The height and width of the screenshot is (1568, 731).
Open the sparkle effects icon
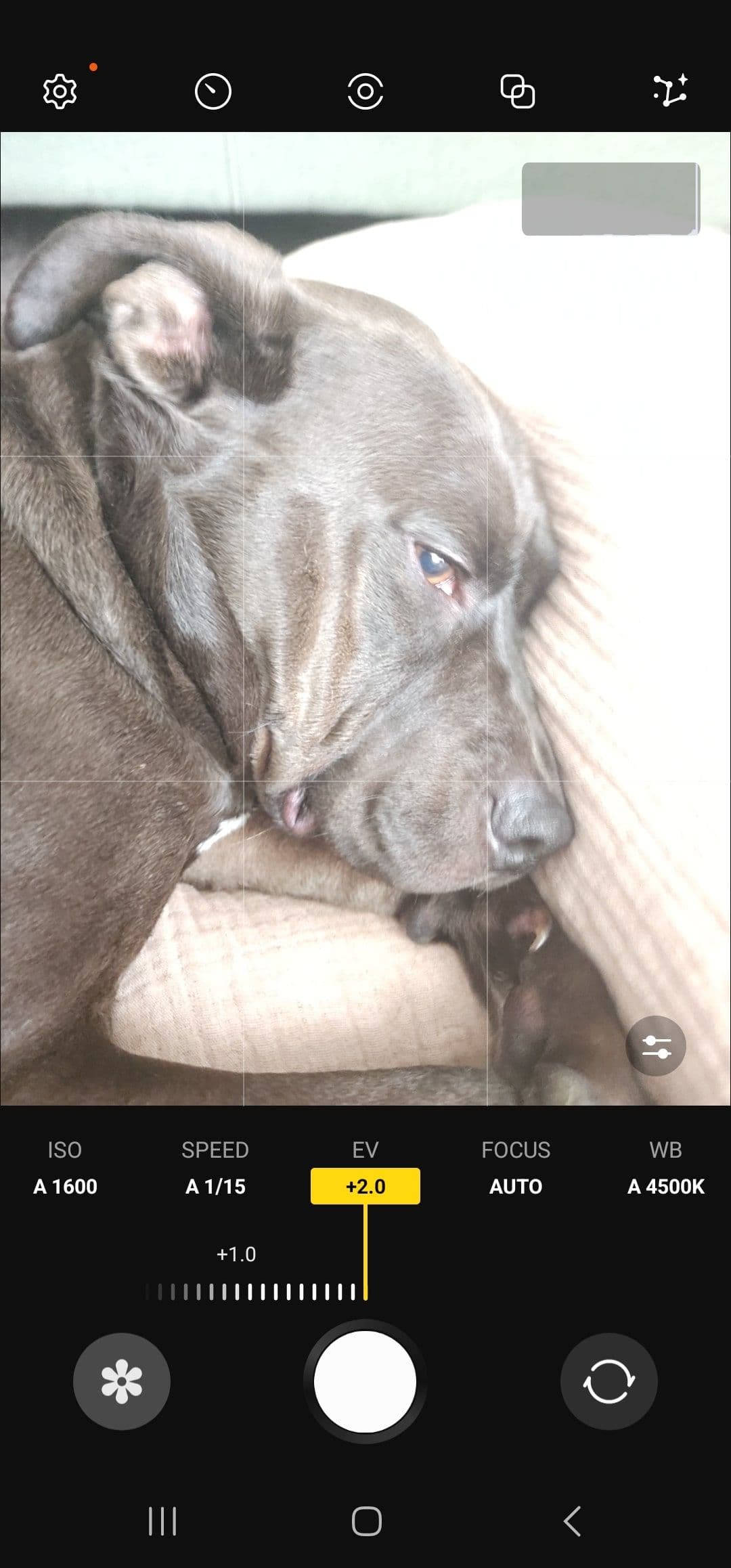tap(670, 90)
